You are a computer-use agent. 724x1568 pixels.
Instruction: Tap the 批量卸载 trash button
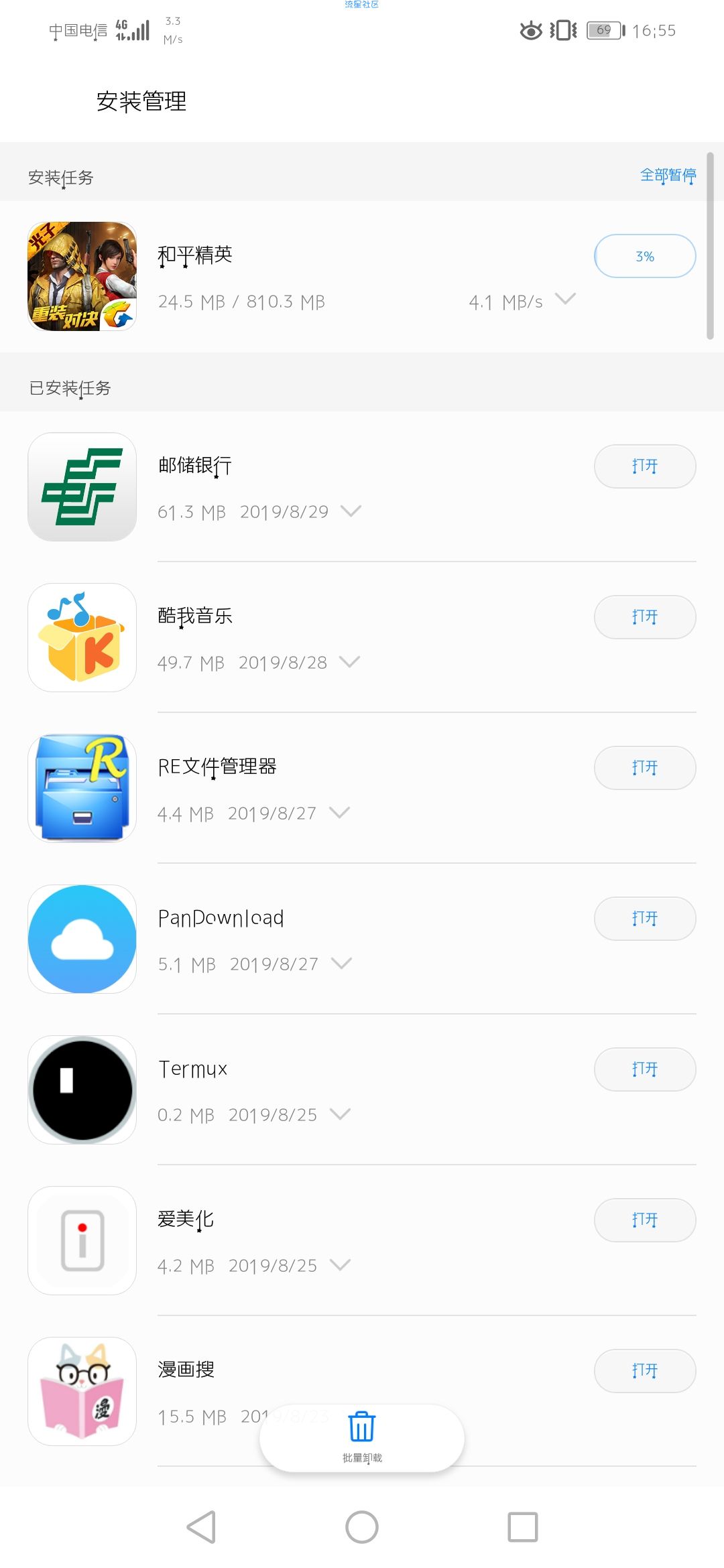(x=362, y=1437)
